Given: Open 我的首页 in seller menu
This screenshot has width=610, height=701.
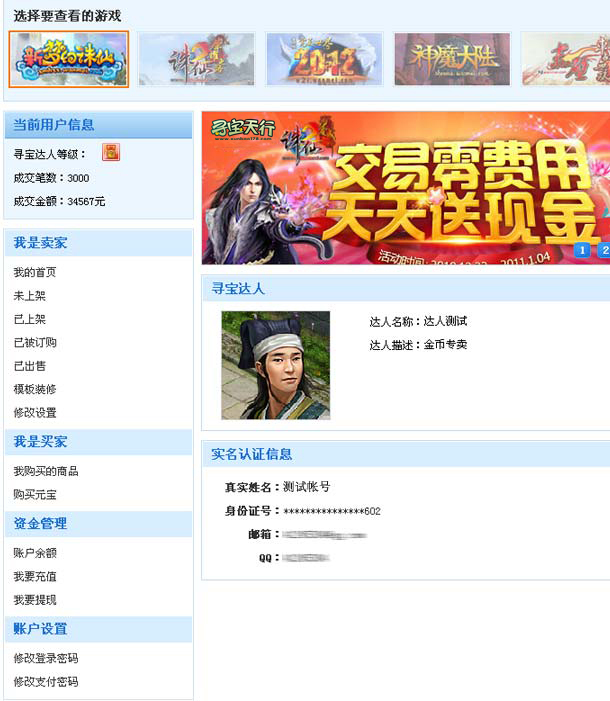Looking at the screenshot, I should (x=35, y=273).
